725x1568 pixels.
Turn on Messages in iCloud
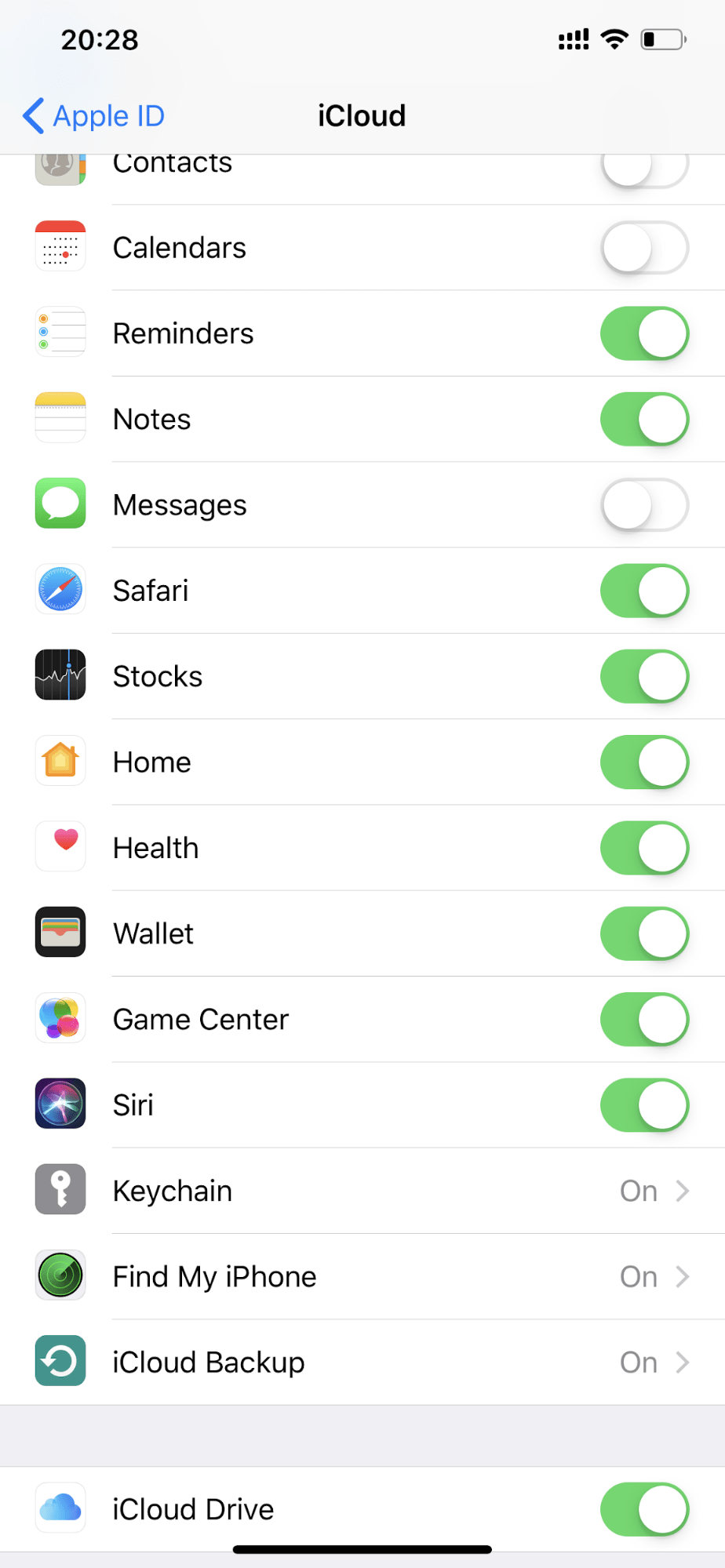(x=643, y=504)
